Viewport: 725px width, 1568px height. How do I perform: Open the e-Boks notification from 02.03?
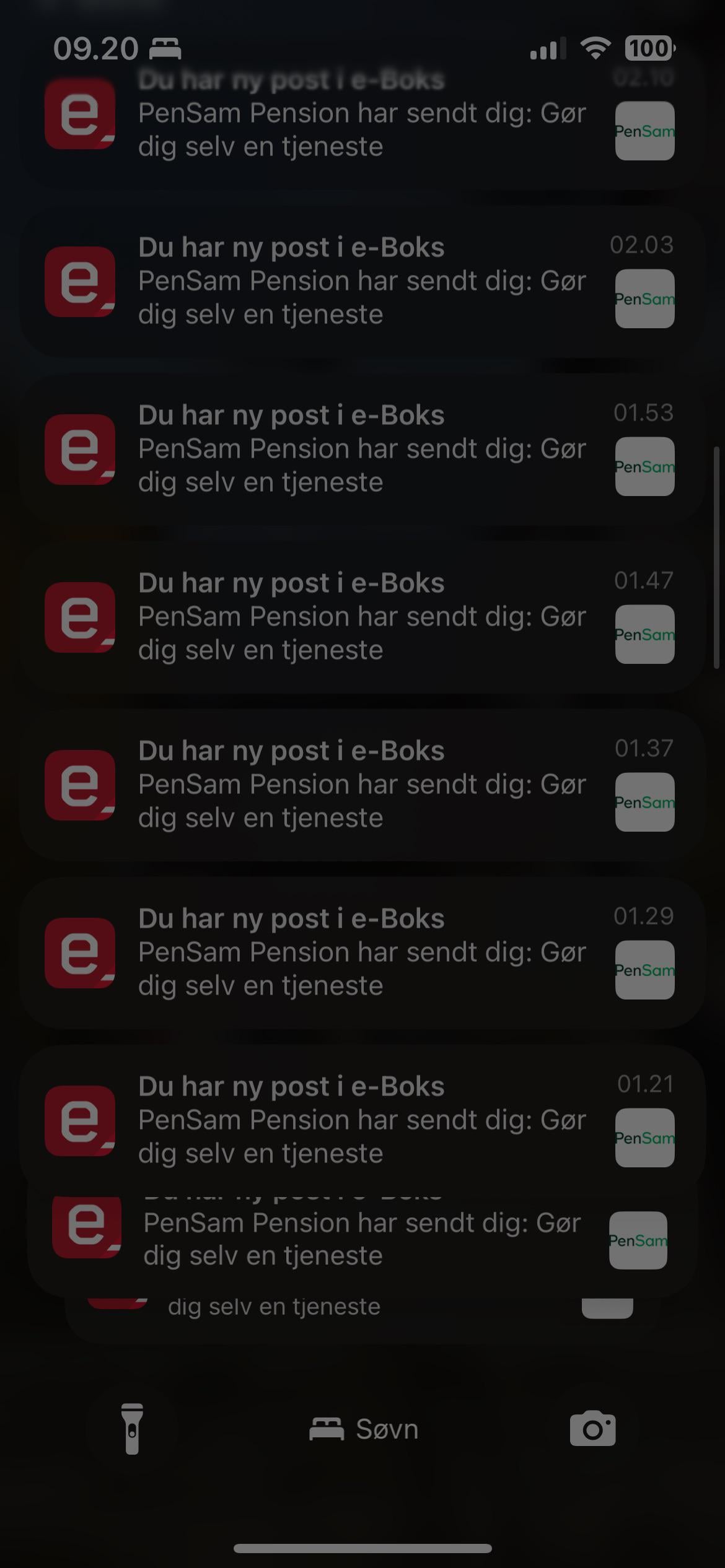click(362, 281)
